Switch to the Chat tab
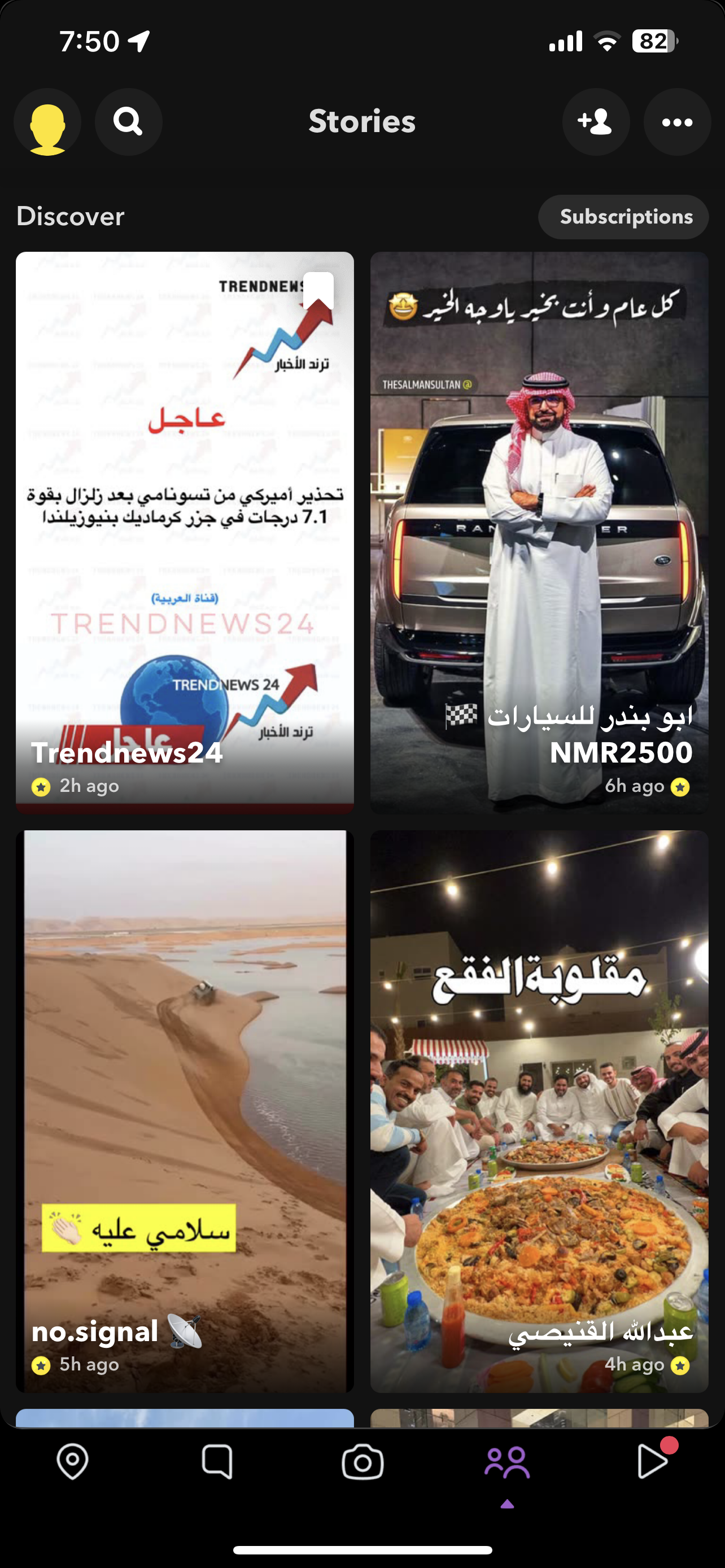This screenshot has height=1568, width=725. point(217,1462)
